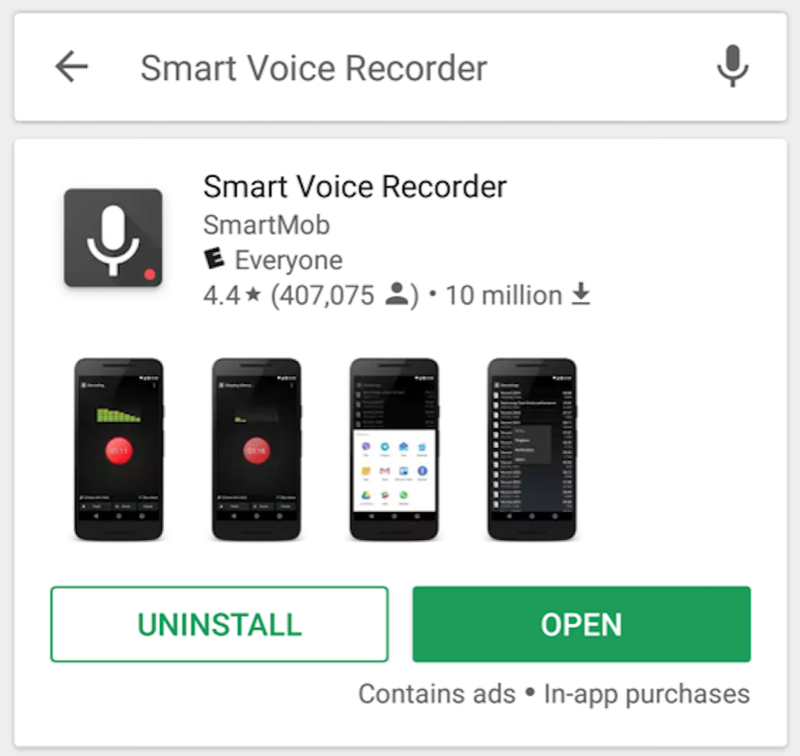Open the Smart Voice Recorder app

(x=581, y=624)
